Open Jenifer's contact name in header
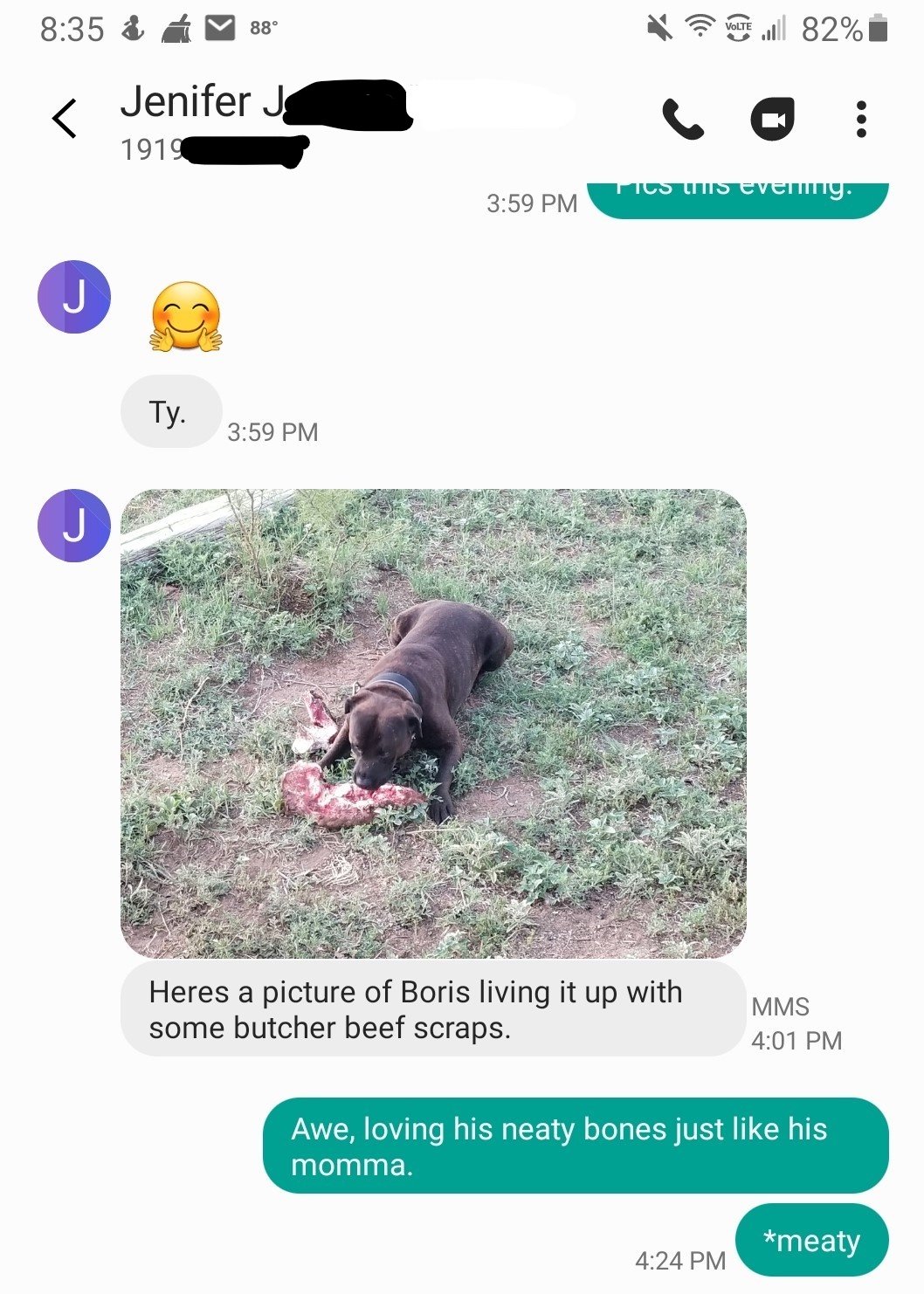This screenshot has height=1294, width=924. (x=203, y=103)
